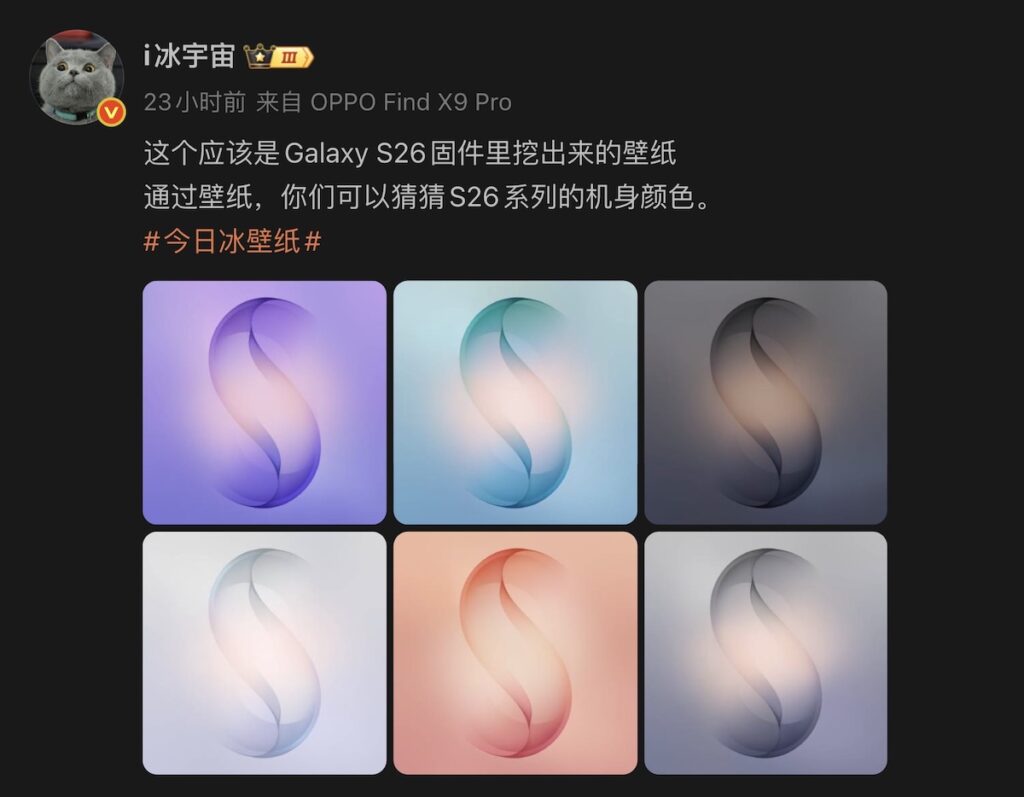Viewport: 1024px width, 797px height.
Task: View the white silver S wallpaper image
Action: 264,653
